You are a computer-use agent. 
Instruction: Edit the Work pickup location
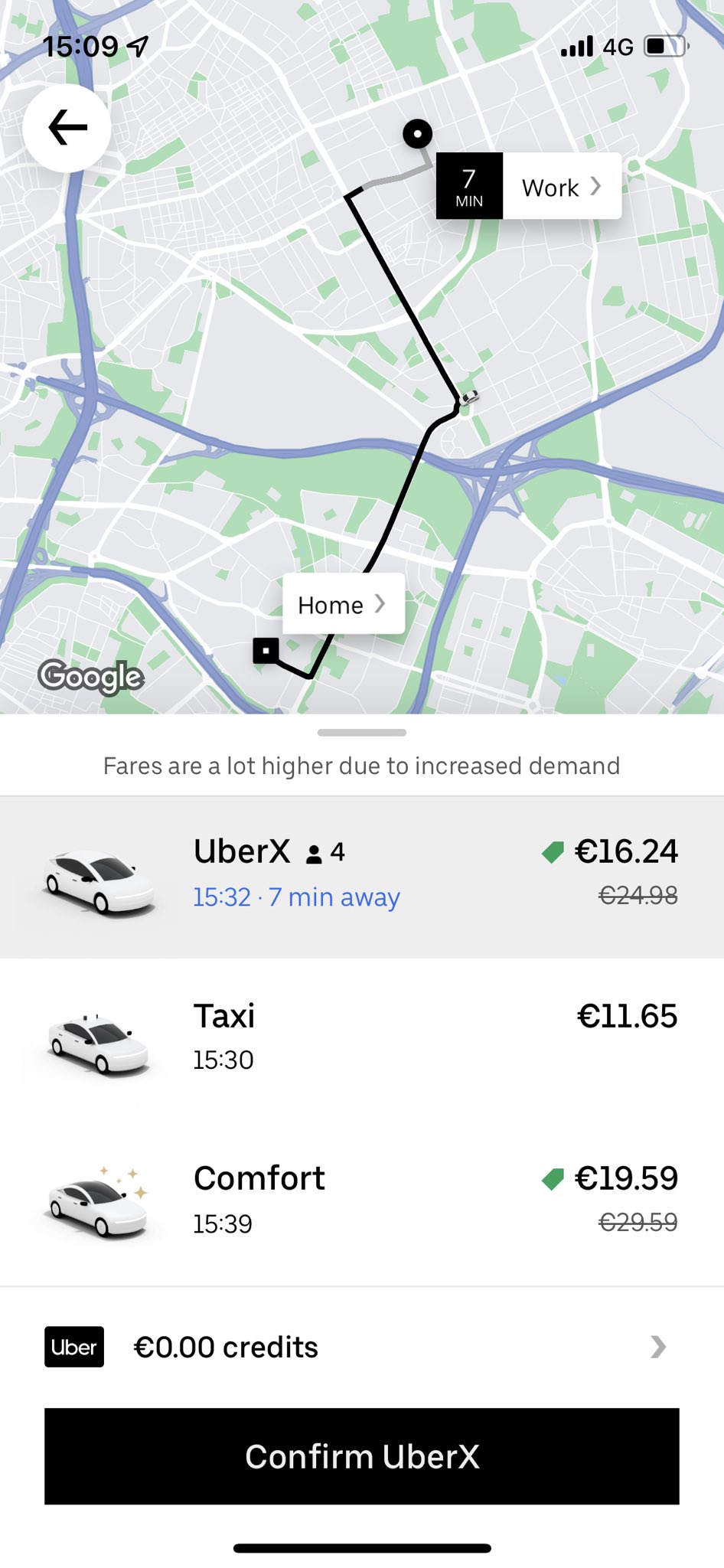(561, 187)
